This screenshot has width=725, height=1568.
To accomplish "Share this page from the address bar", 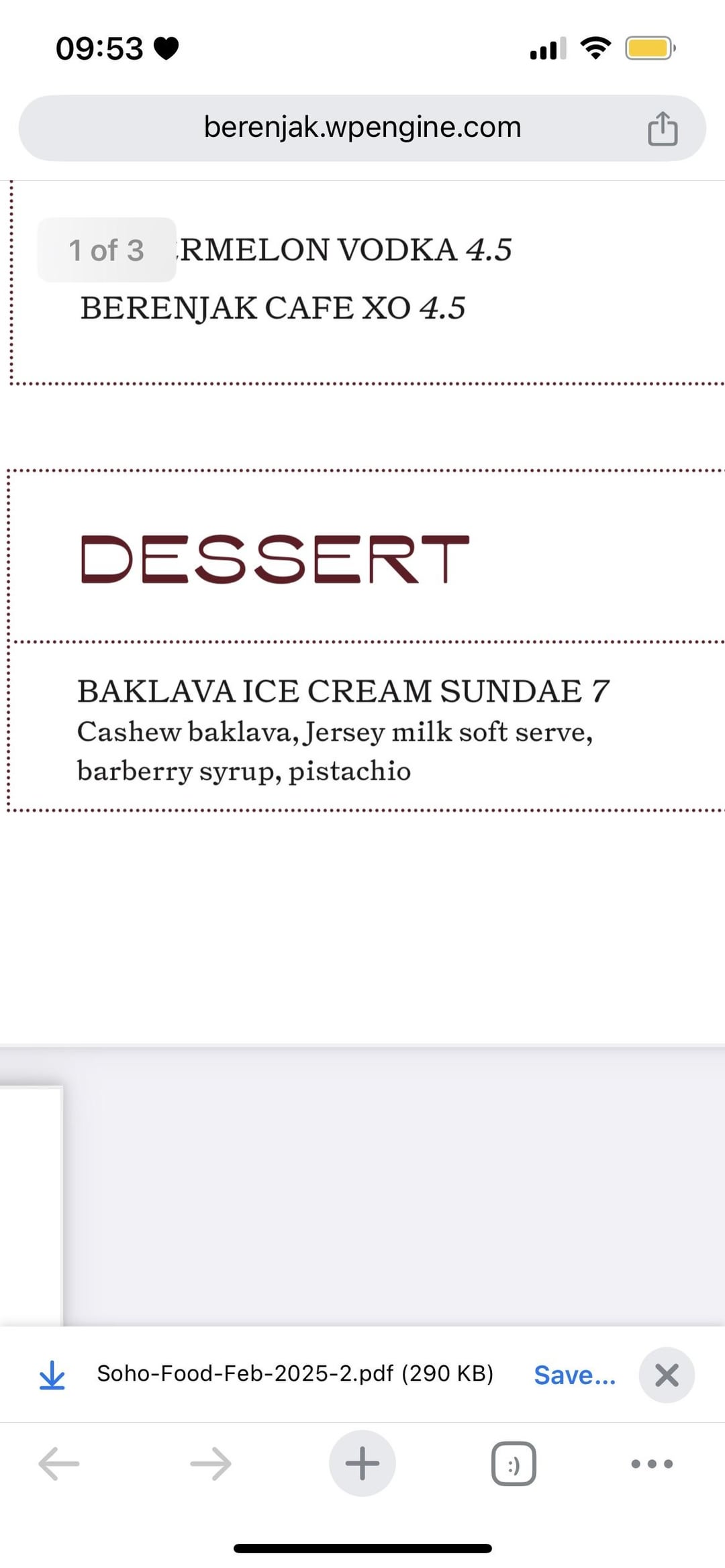I will [x=663, y=128].
